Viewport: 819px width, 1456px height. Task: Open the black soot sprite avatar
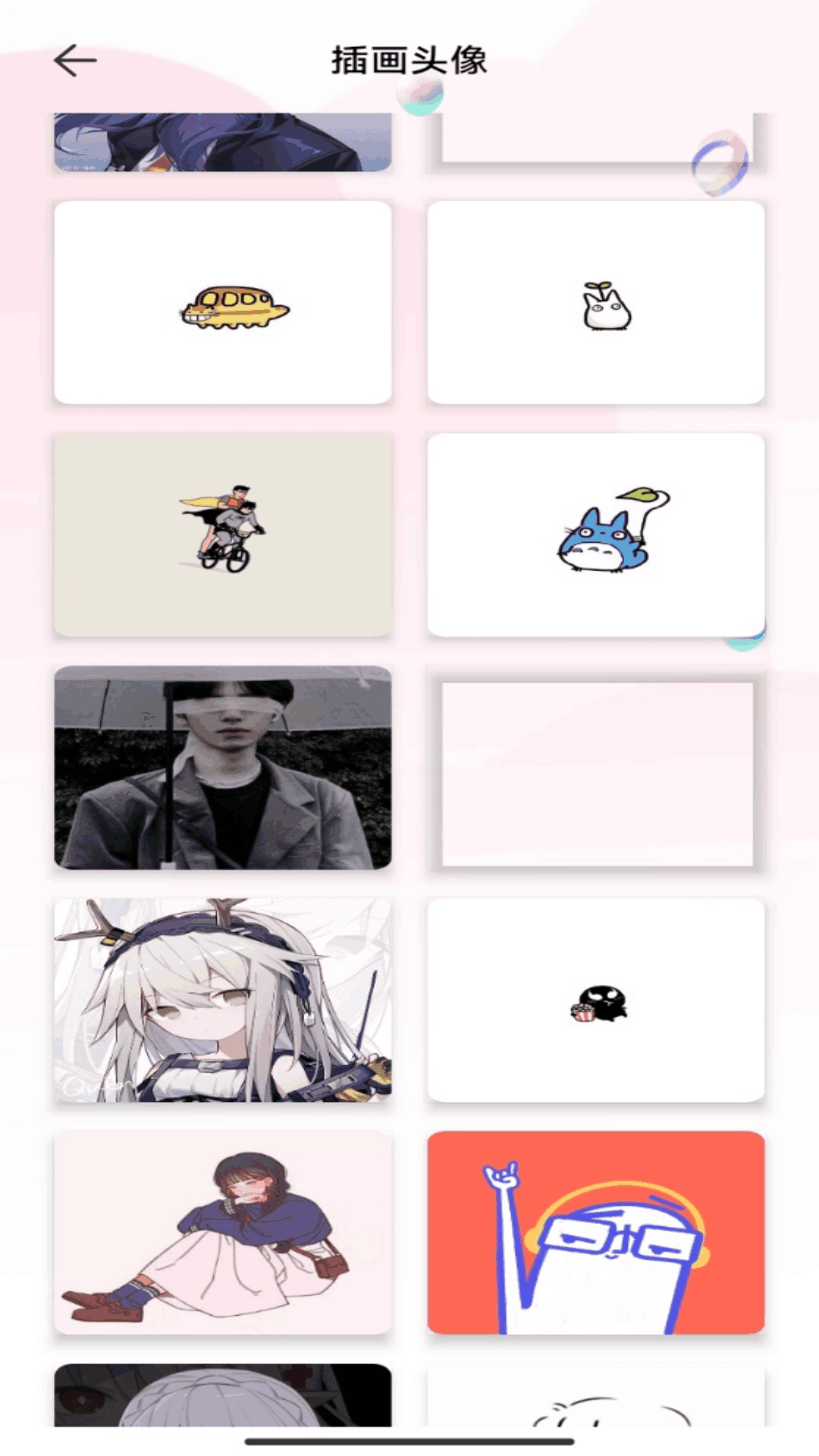click(595, 1000)
